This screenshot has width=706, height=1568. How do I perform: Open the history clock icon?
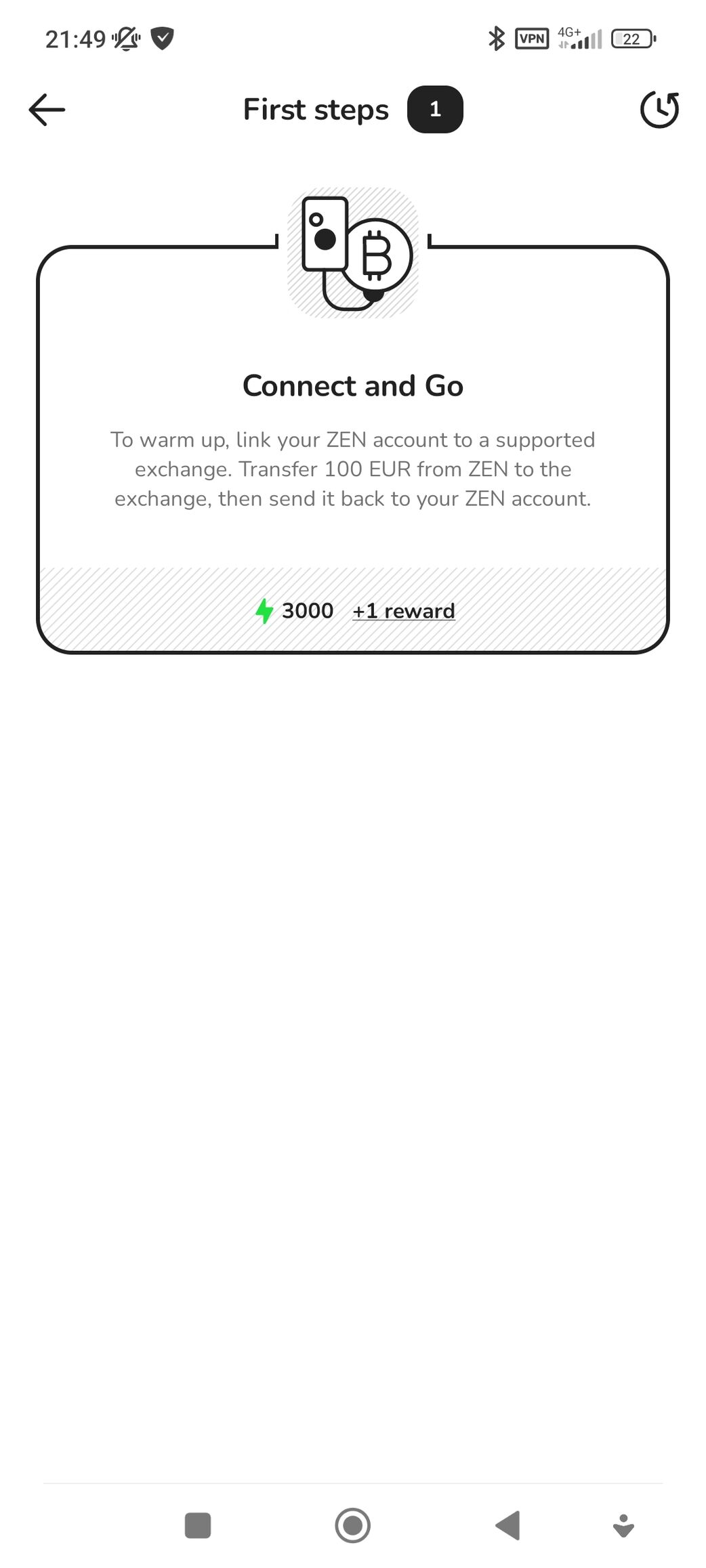[x=659, y=110]
